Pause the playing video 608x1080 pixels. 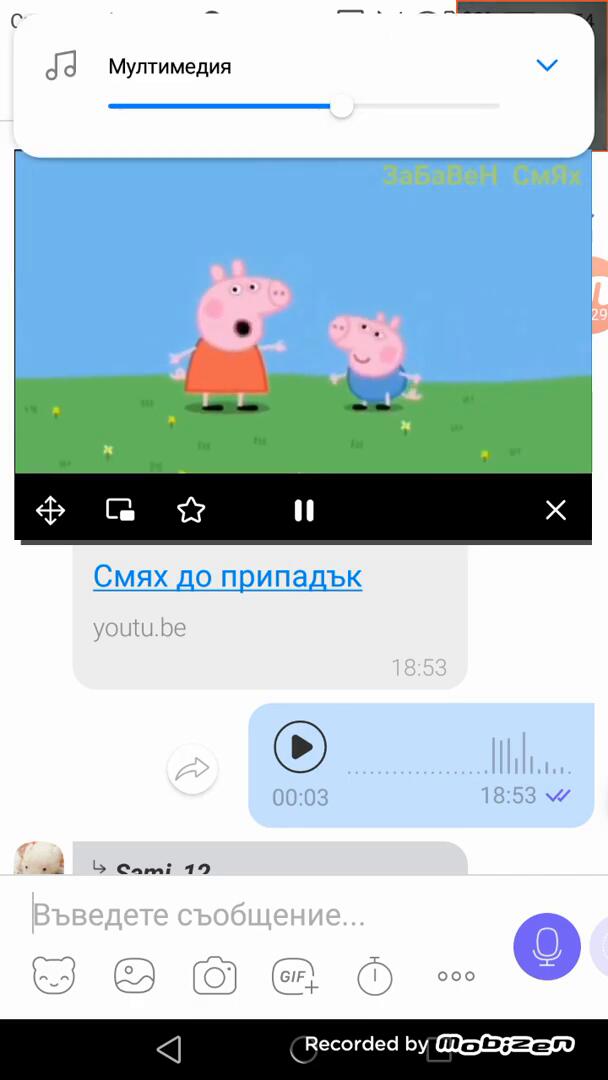click(304, 511)
